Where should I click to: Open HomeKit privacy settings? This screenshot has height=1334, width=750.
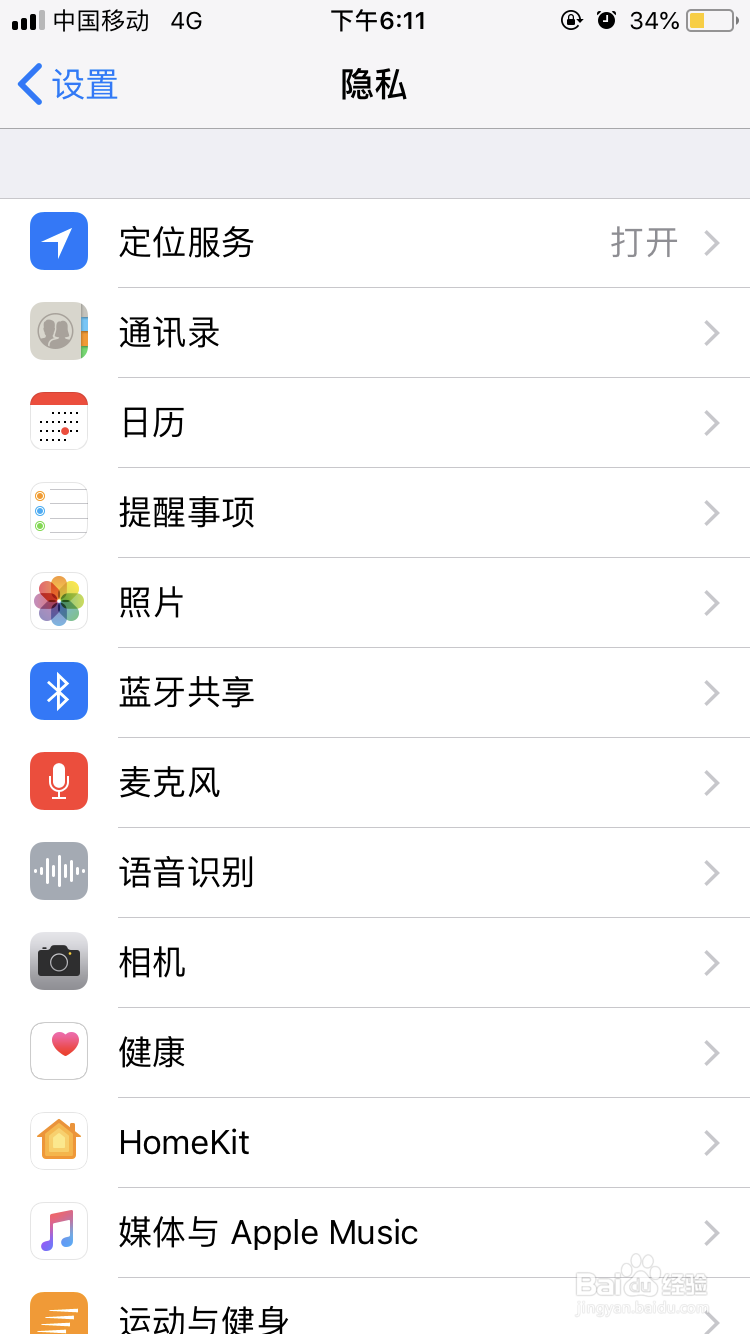375,1143
